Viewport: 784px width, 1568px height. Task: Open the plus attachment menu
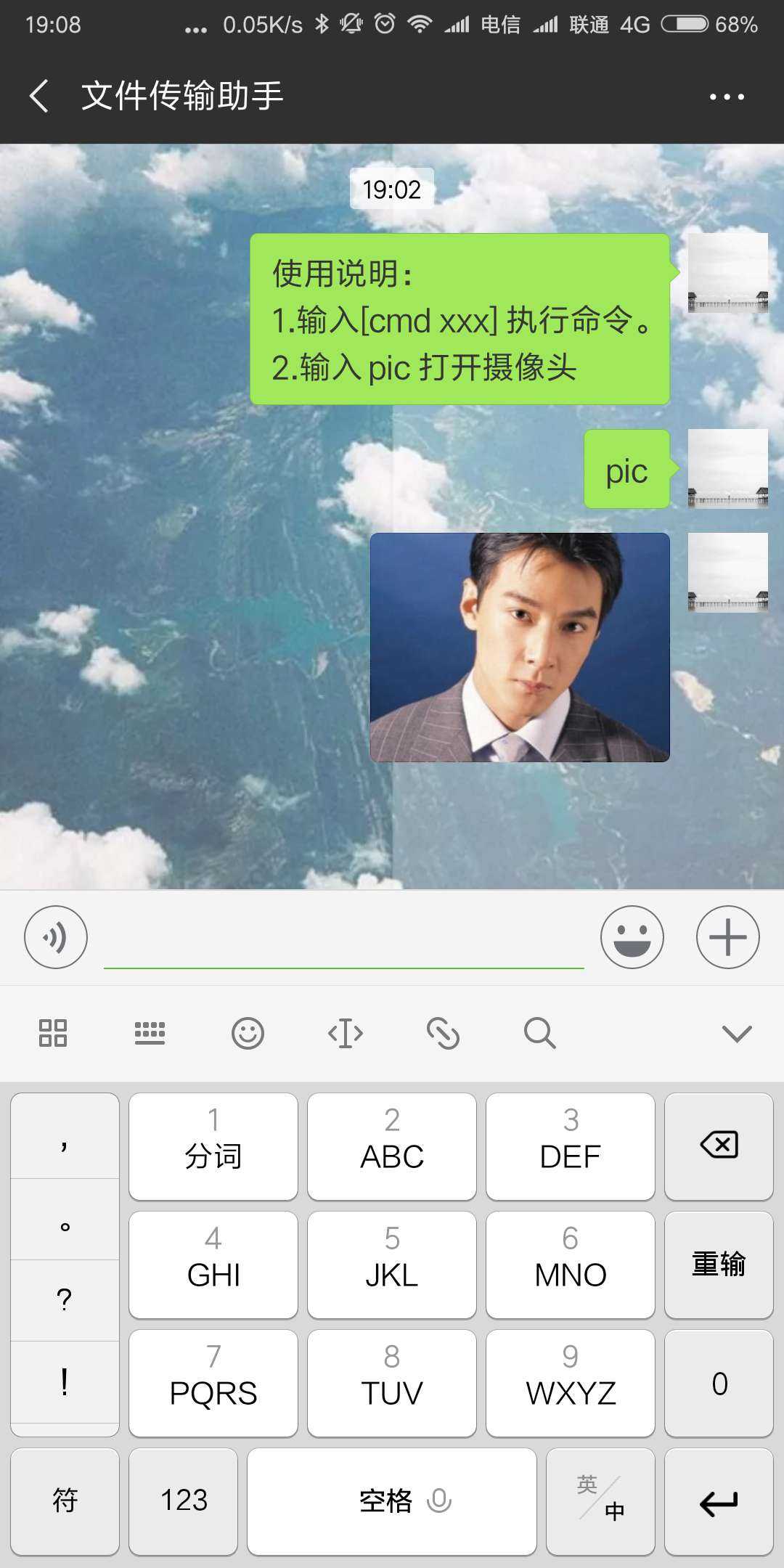[727, 937]
